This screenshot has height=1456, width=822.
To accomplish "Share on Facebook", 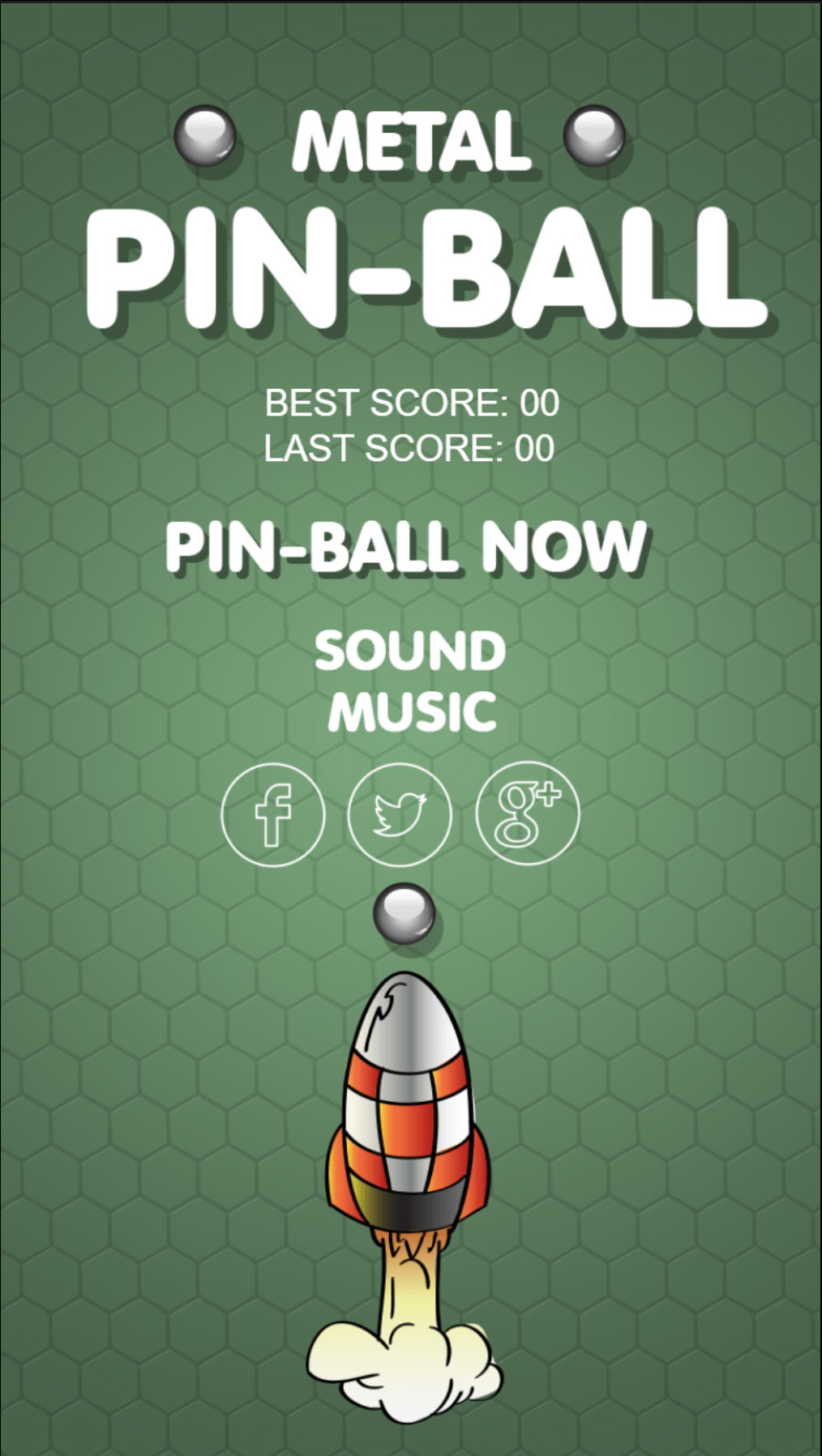I will point(273,814).
